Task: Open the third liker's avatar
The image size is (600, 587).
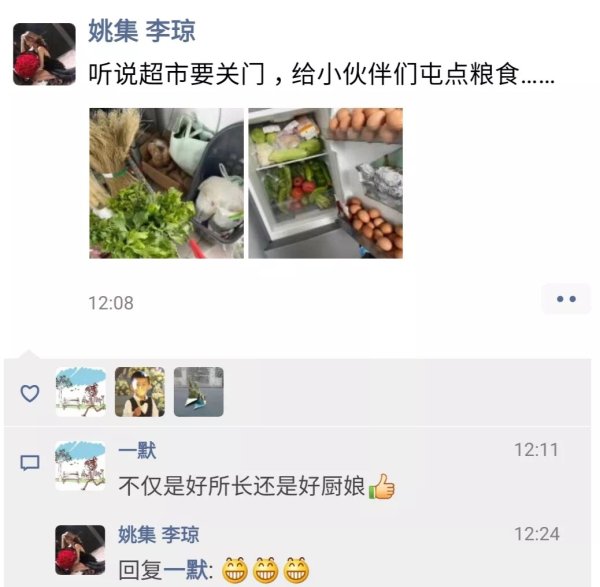Action: [x=198, y=392]
